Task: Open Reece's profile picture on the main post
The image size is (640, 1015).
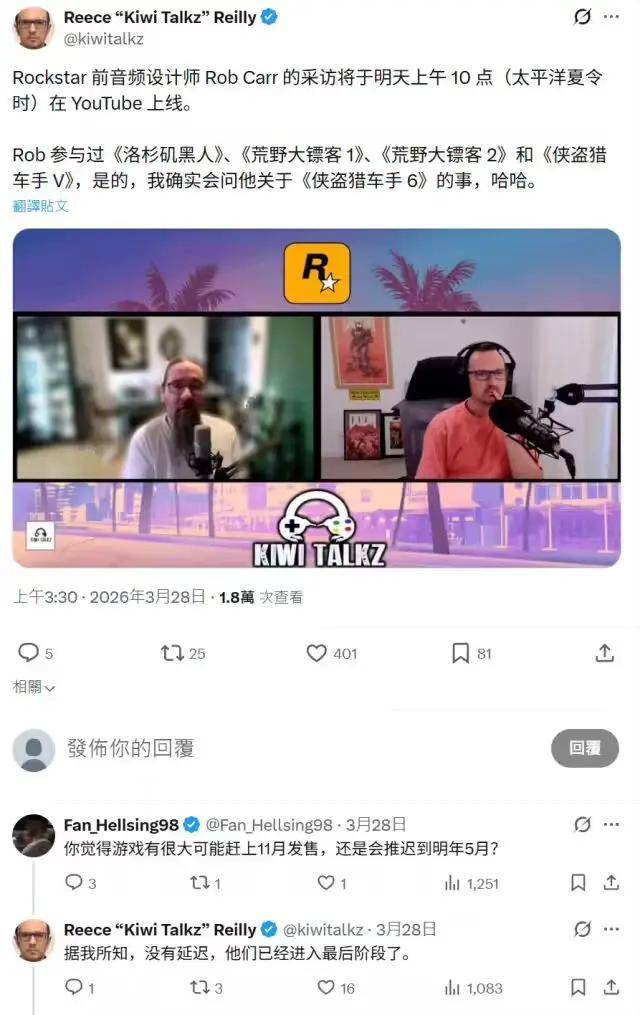Action: coord(33,27)
